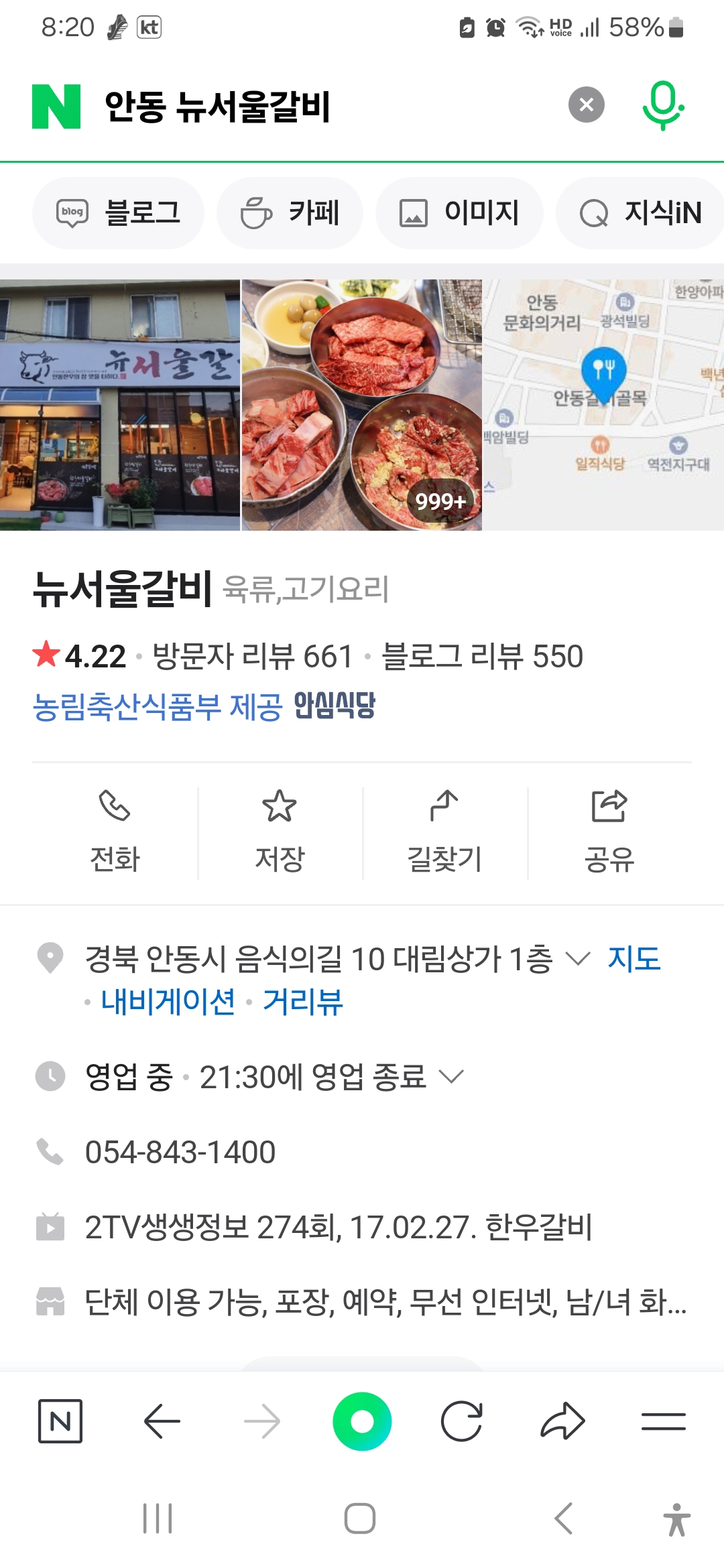Reload the page in the bottom toolbar
This screenshot has height=1568, width=724.
462,1421
